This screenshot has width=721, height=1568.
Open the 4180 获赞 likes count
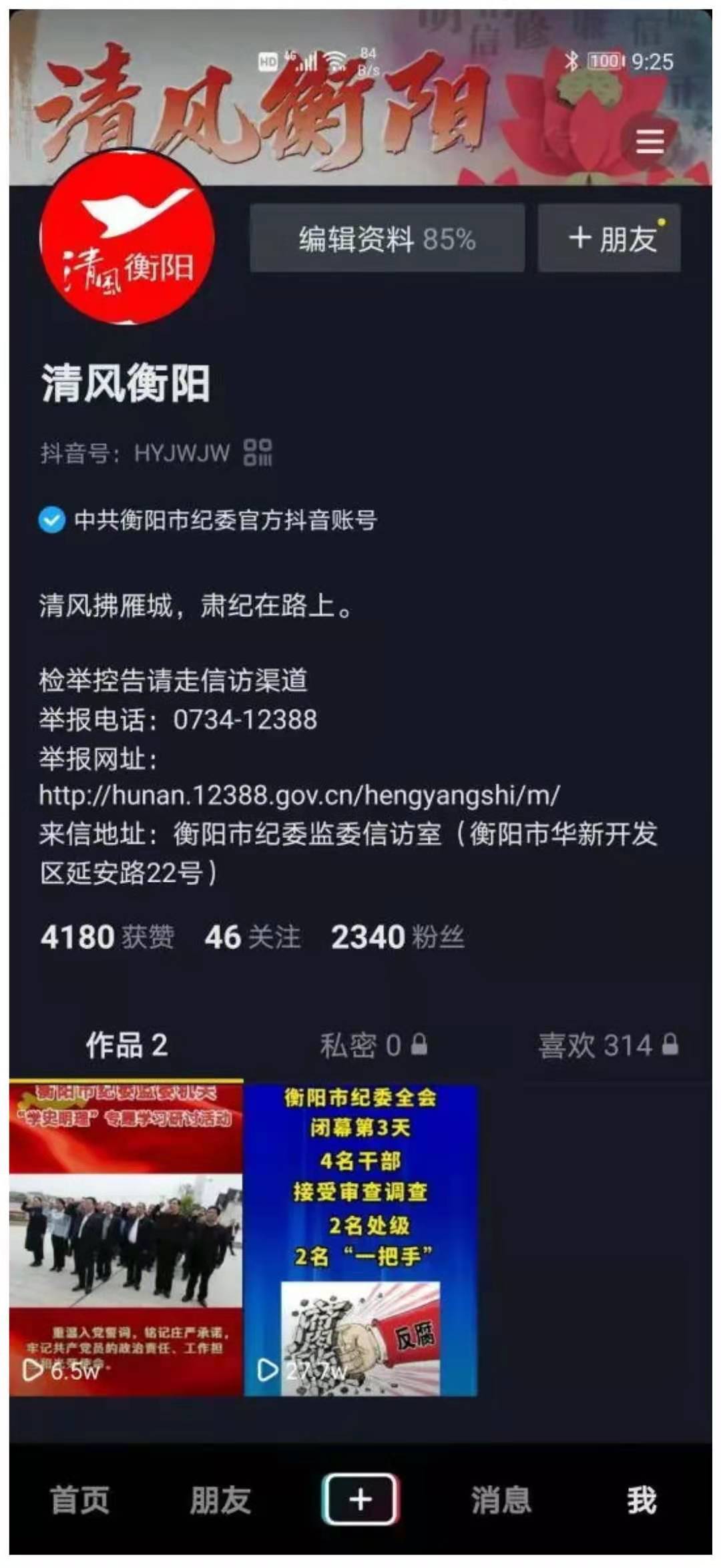[x=107, y=937]
